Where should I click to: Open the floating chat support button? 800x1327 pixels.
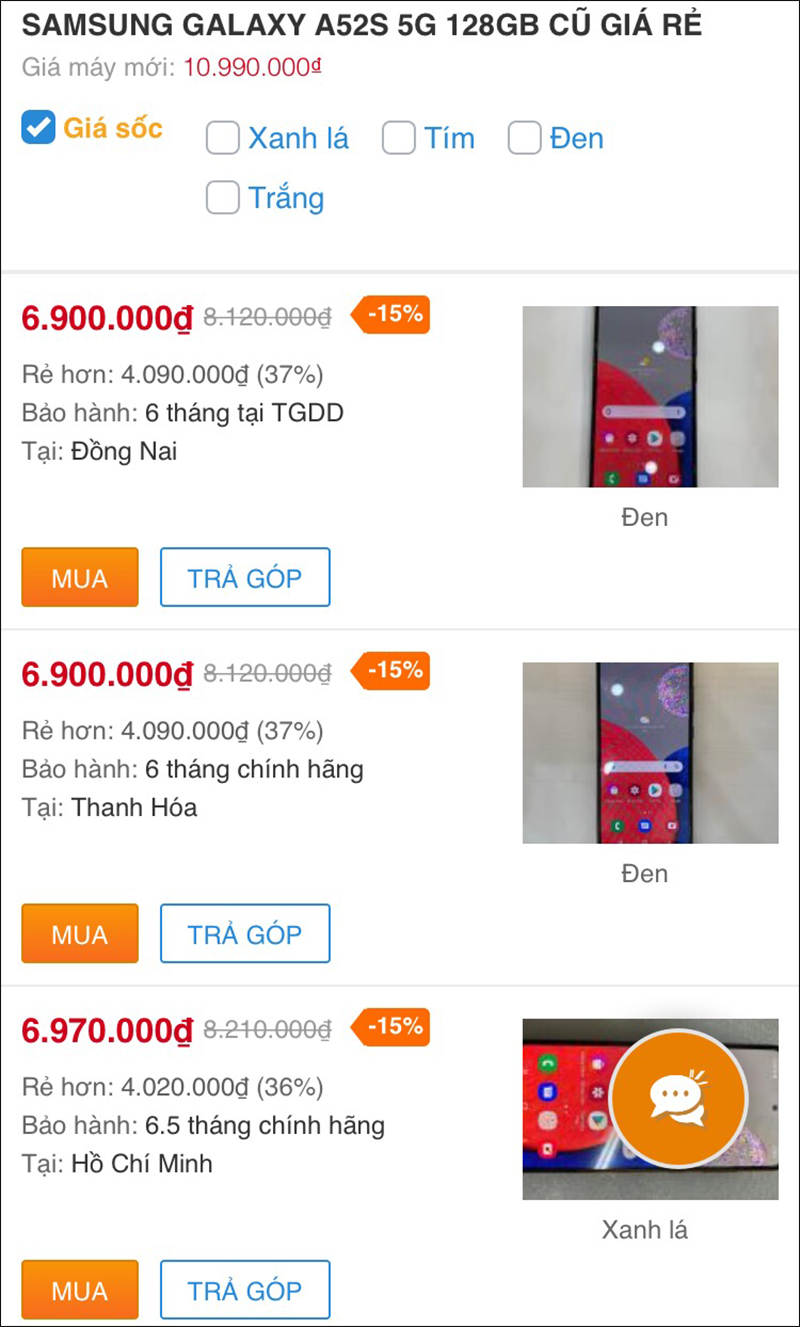pos(679,1094)
